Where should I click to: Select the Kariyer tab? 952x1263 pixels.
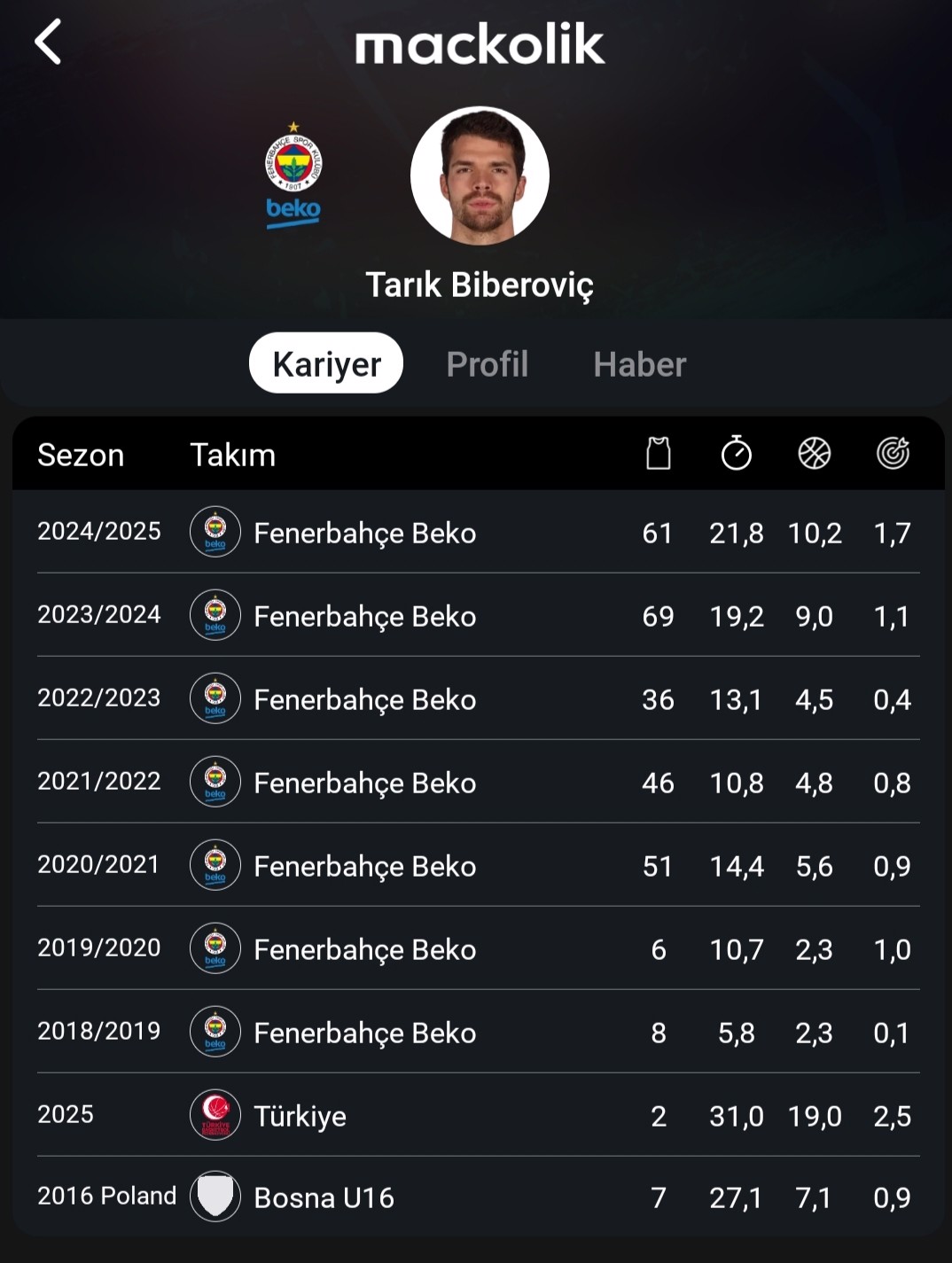tap(326, 363)
